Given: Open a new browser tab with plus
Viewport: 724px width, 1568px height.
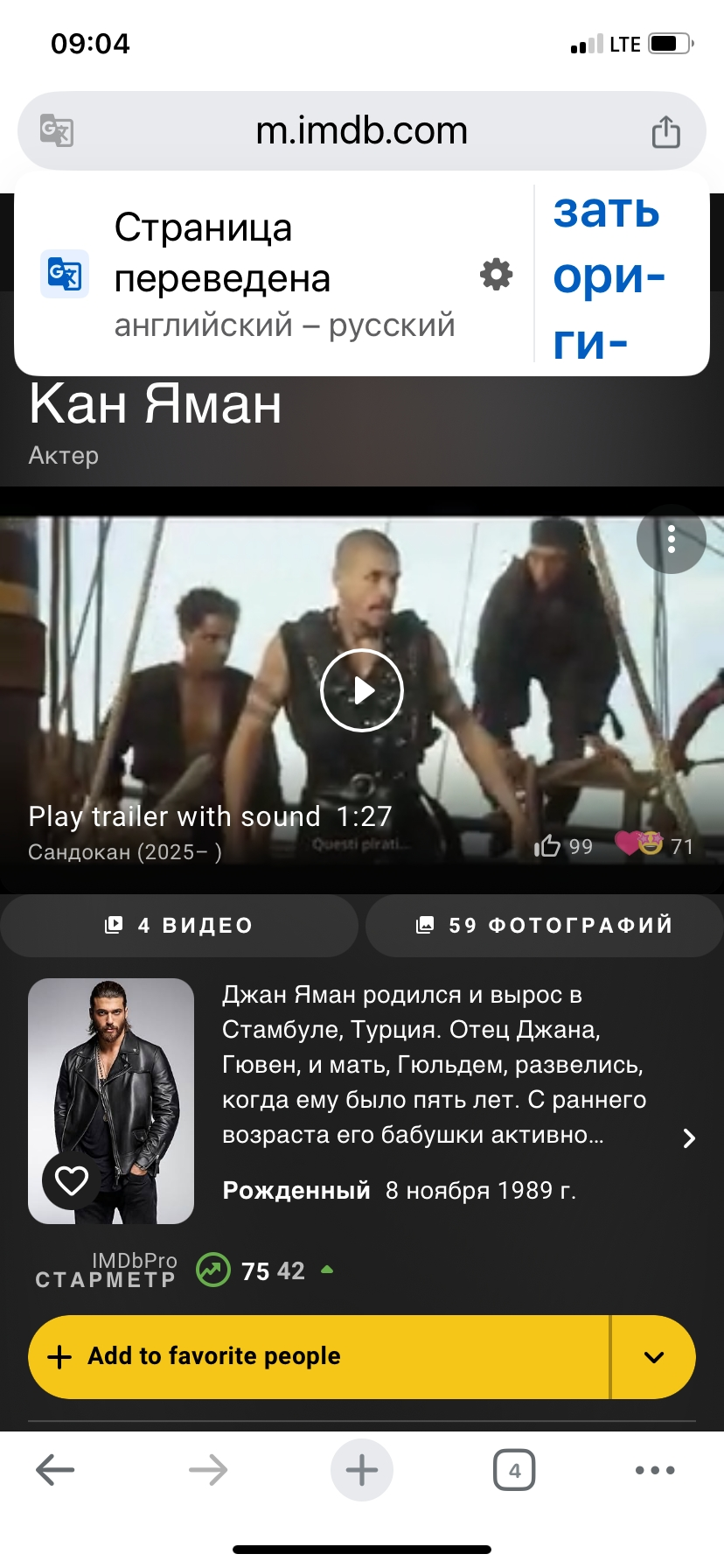Looking at the screenshot, I should 361,1470.
